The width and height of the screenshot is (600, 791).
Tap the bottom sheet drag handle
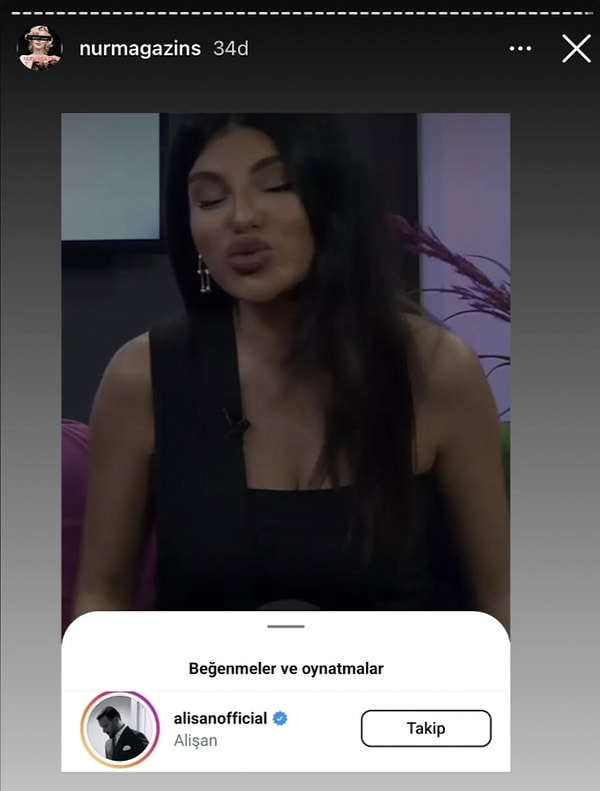(286, 627)
